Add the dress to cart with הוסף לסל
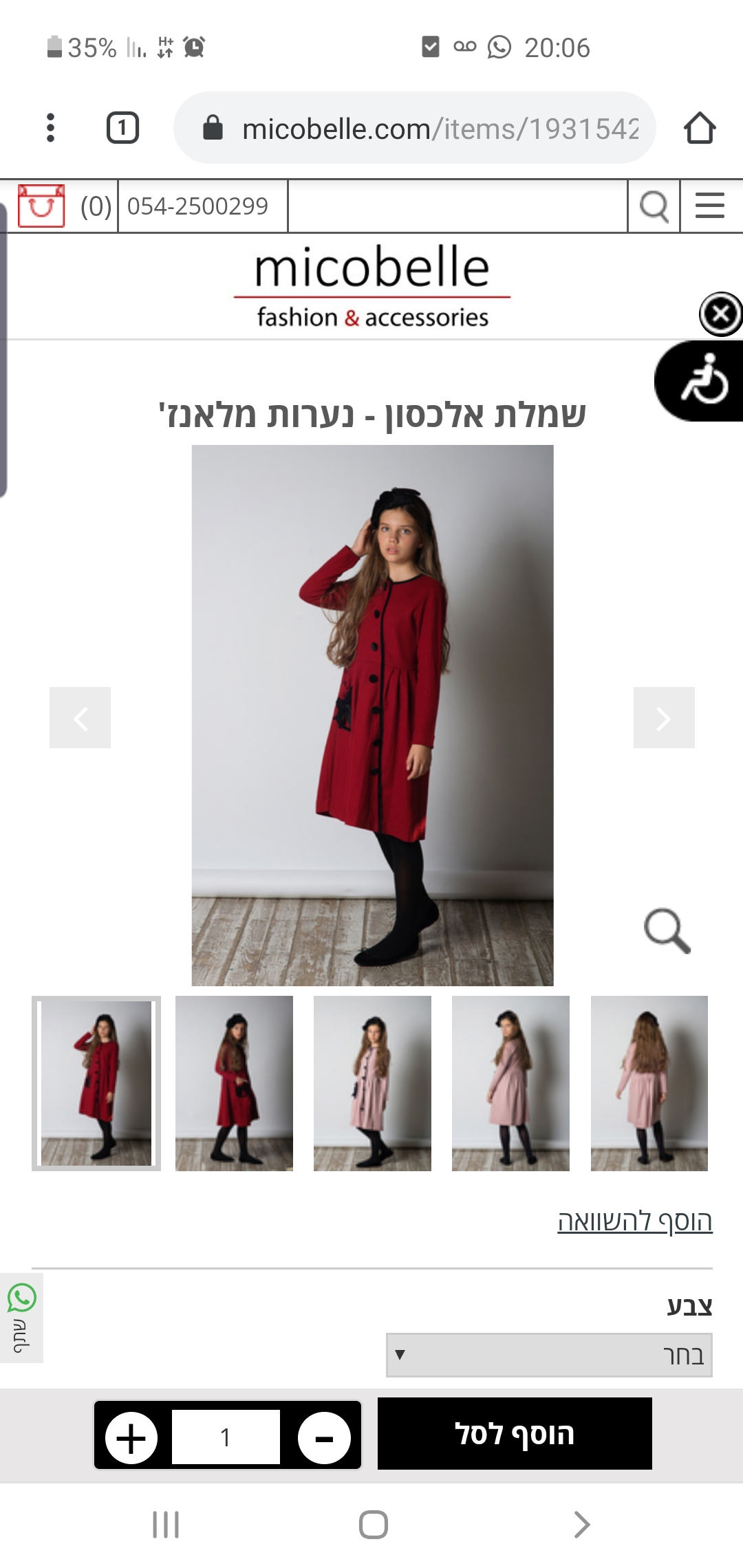This screenshot has width=743, height=1568. click(x=515, y=1434)
